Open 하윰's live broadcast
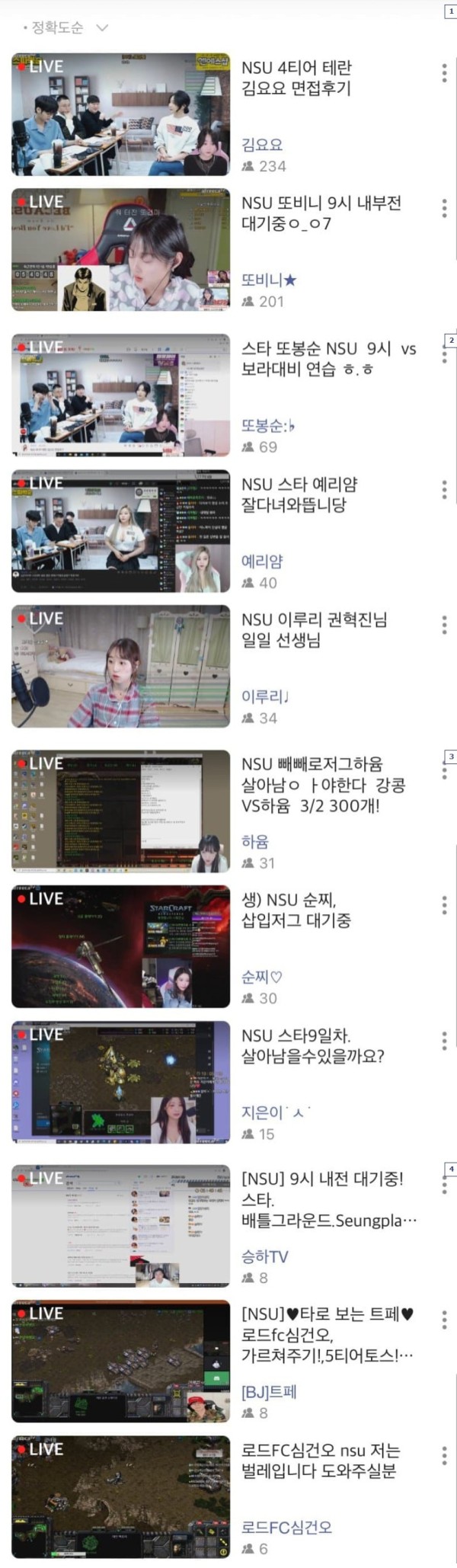The height and width of the screenshot is (1568, 457). [120, 811]
